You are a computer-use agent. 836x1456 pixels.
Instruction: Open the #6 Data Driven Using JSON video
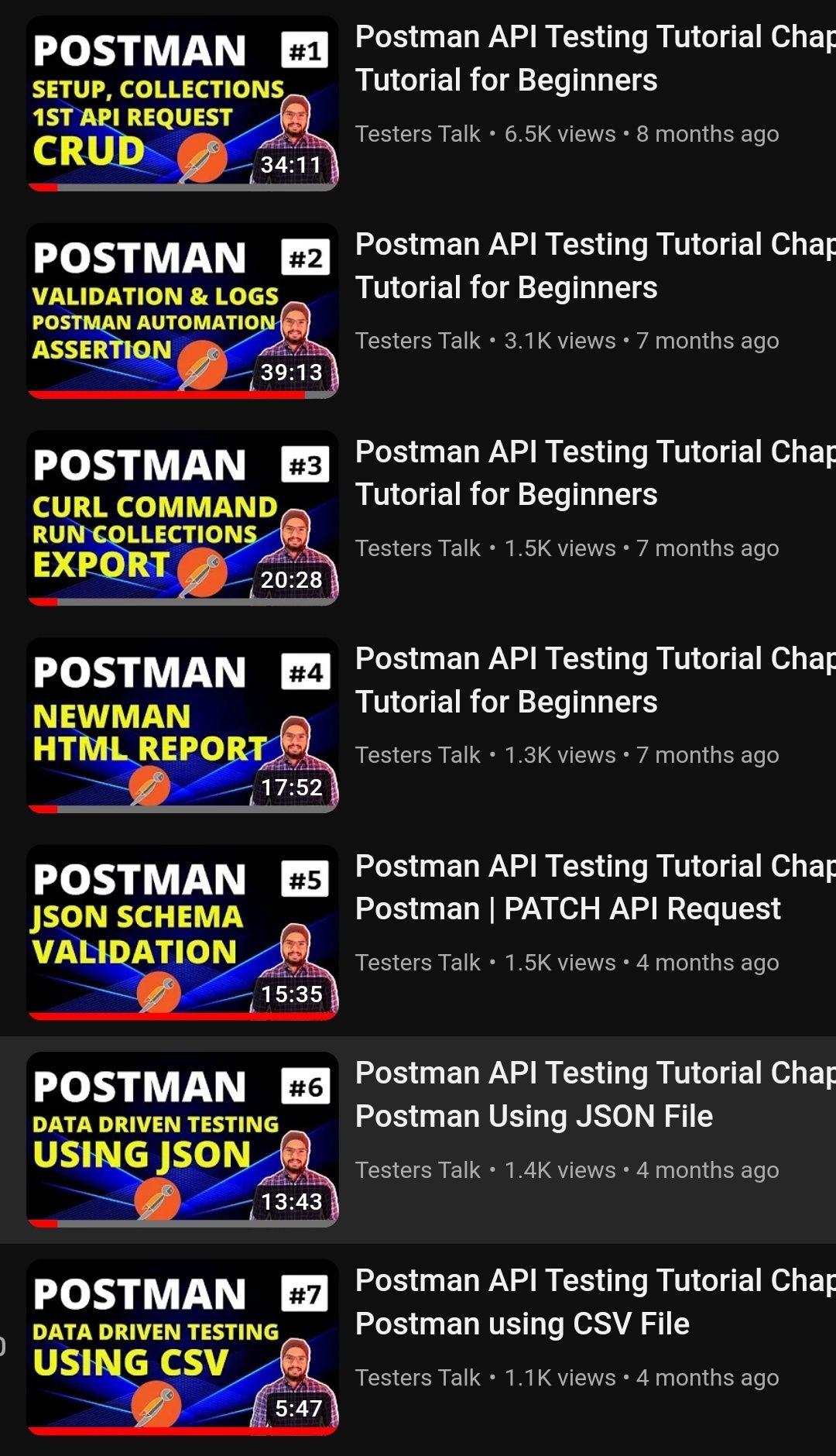tap(183, 1139)
